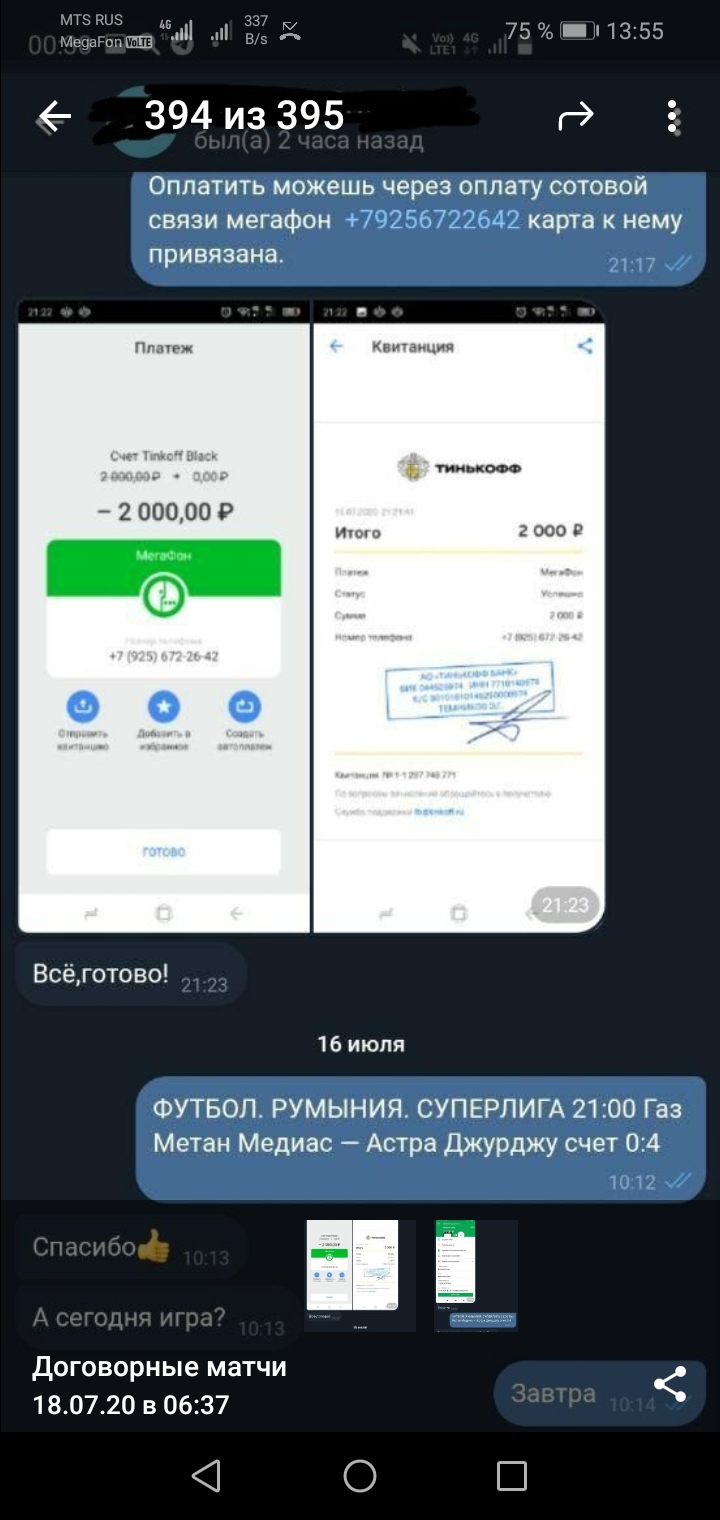Image resolution: width=720 pixels, height=1520 pixels.
Task: Select the strip thumbnail with the green screen
Action: (476, 1274)
